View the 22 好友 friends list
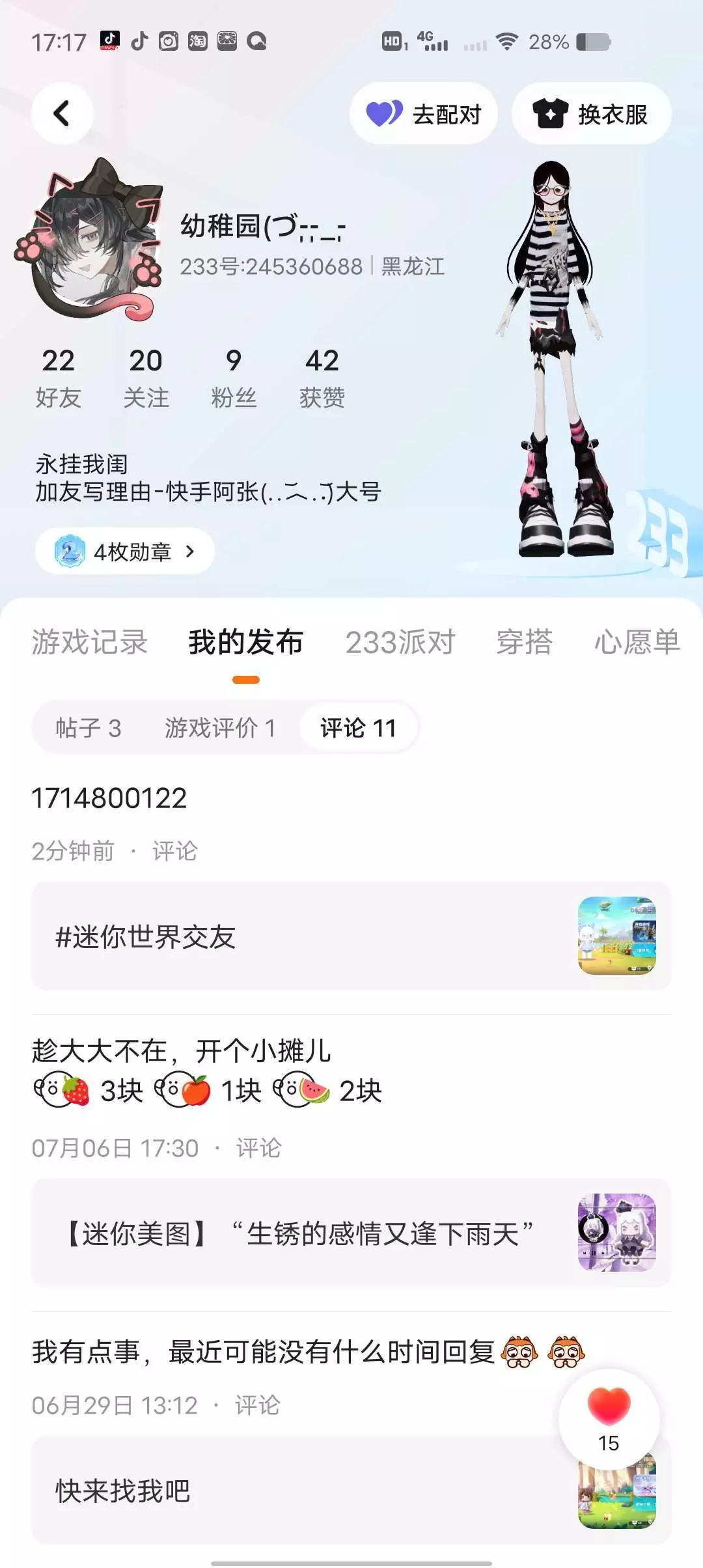This screenshot has width=703, height=1568. 59,378
